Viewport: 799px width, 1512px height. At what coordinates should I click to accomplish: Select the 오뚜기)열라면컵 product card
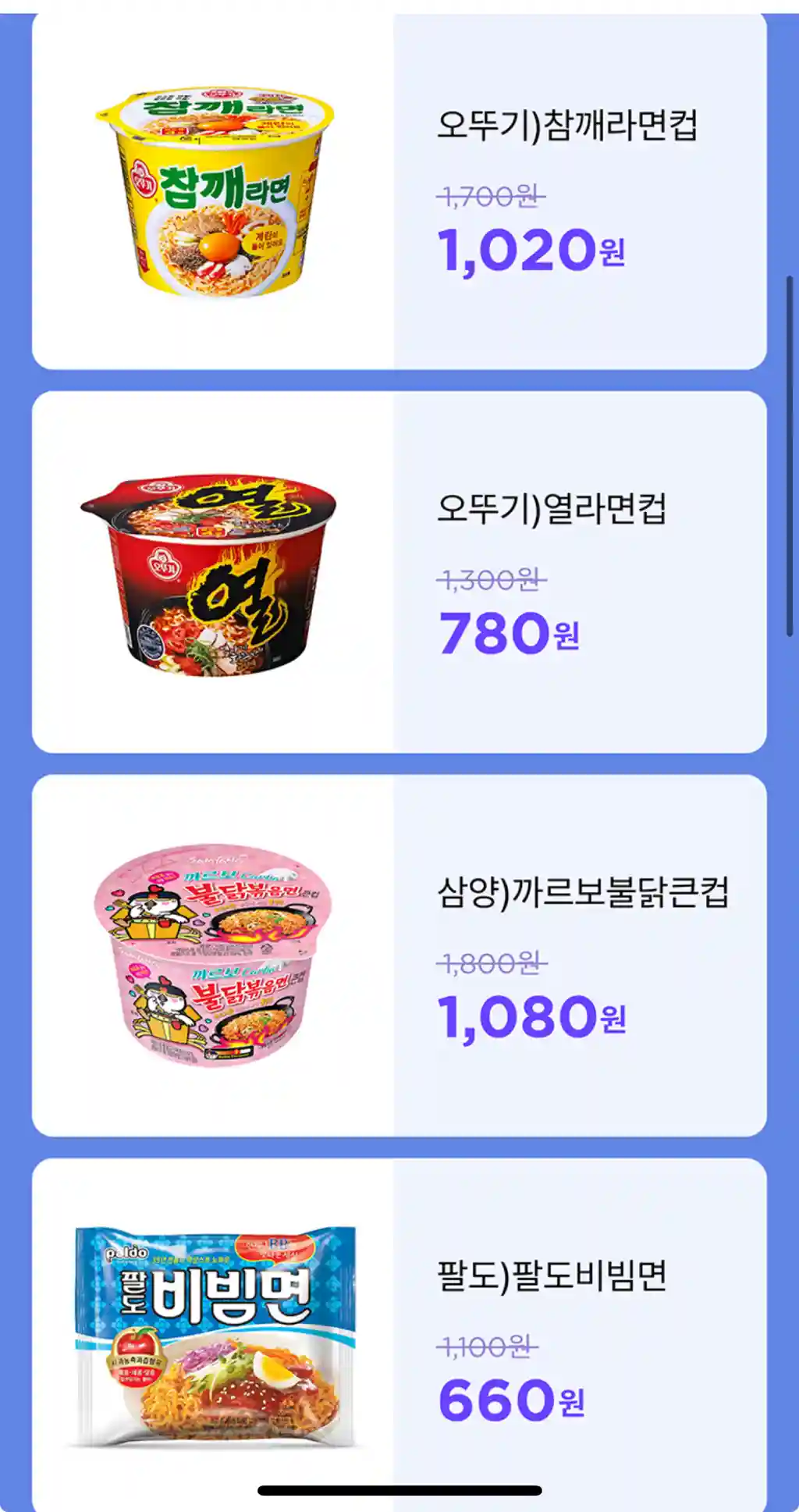[x=399, y=572]
